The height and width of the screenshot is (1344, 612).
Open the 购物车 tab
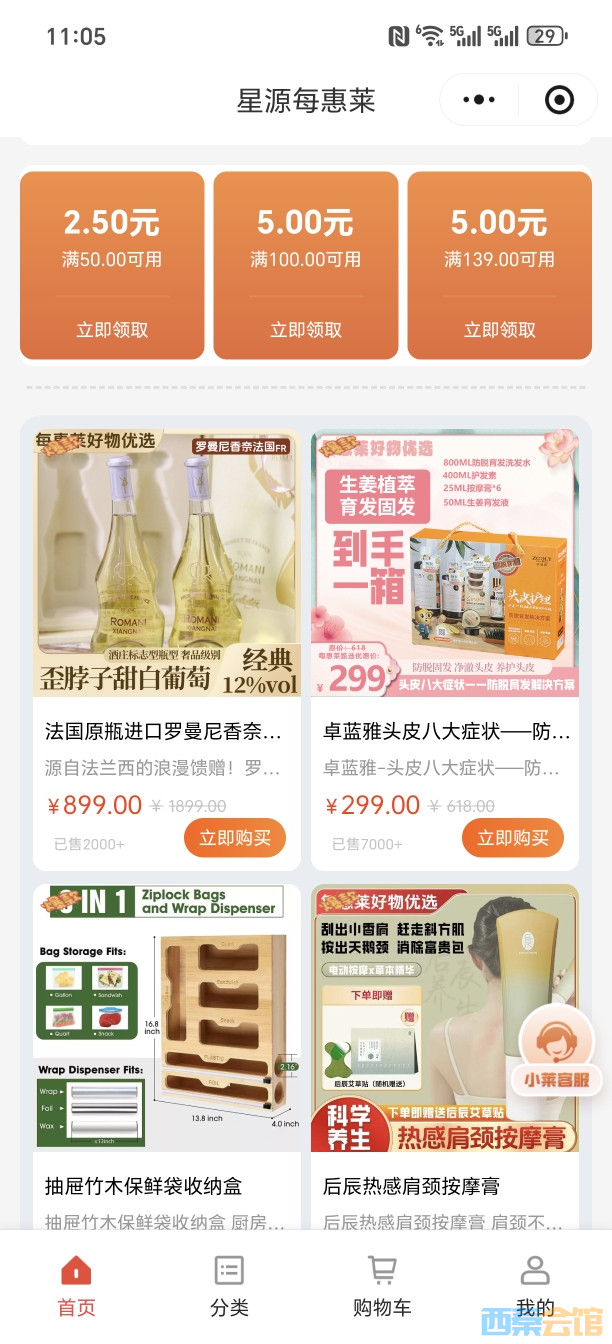(x=382, y=1286)
